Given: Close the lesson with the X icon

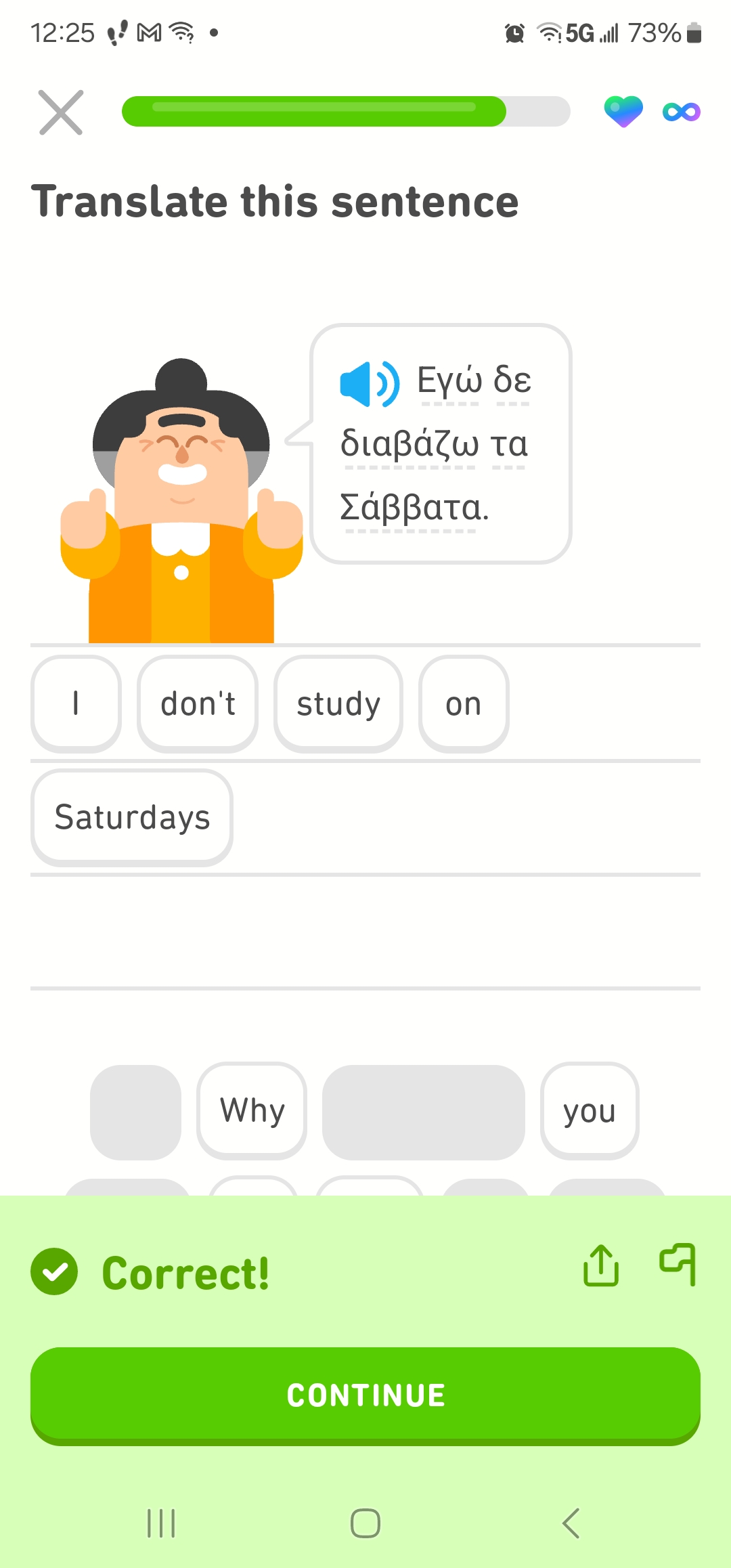Looking at the screenshot, I should 61,112.
